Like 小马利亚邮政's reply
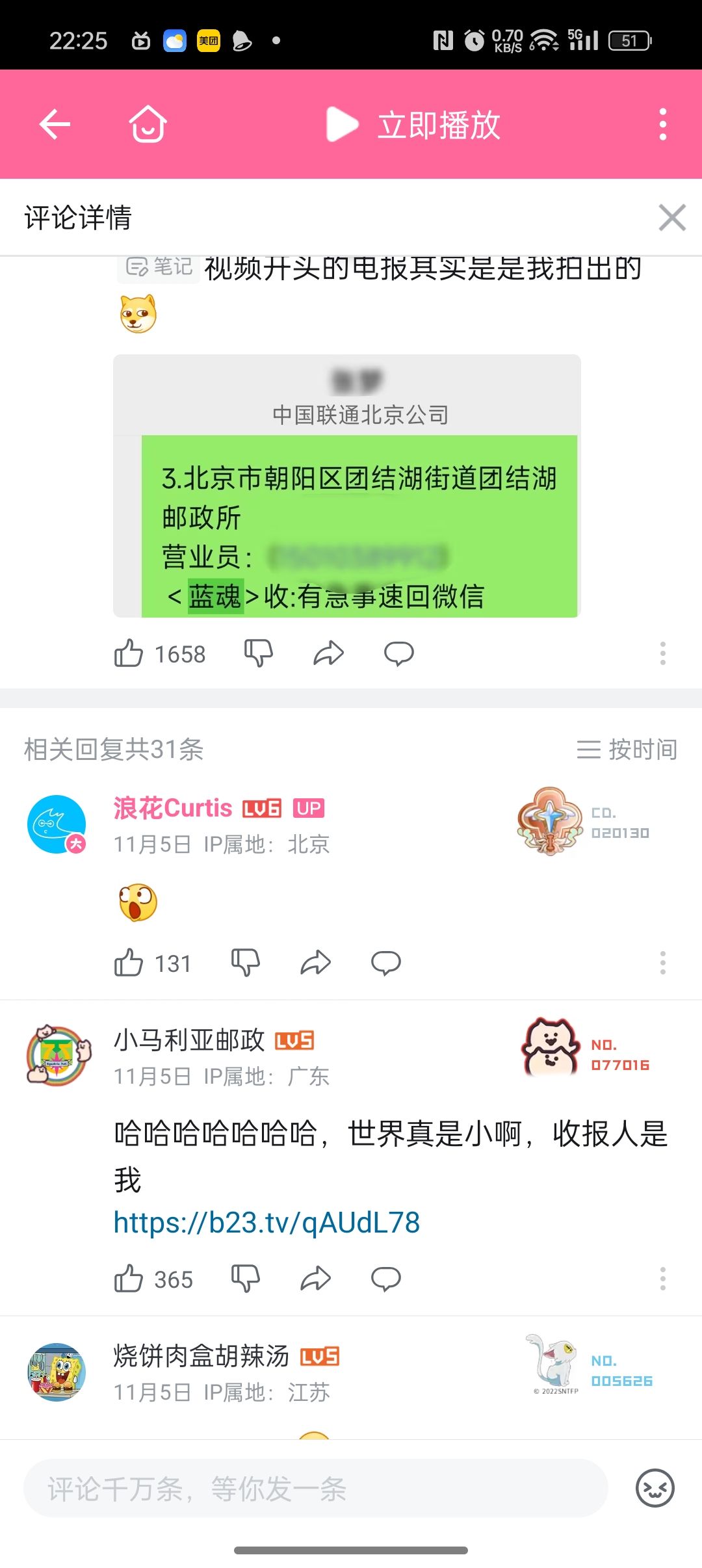Screen dimensions: 702x1568 point(129,1279)
